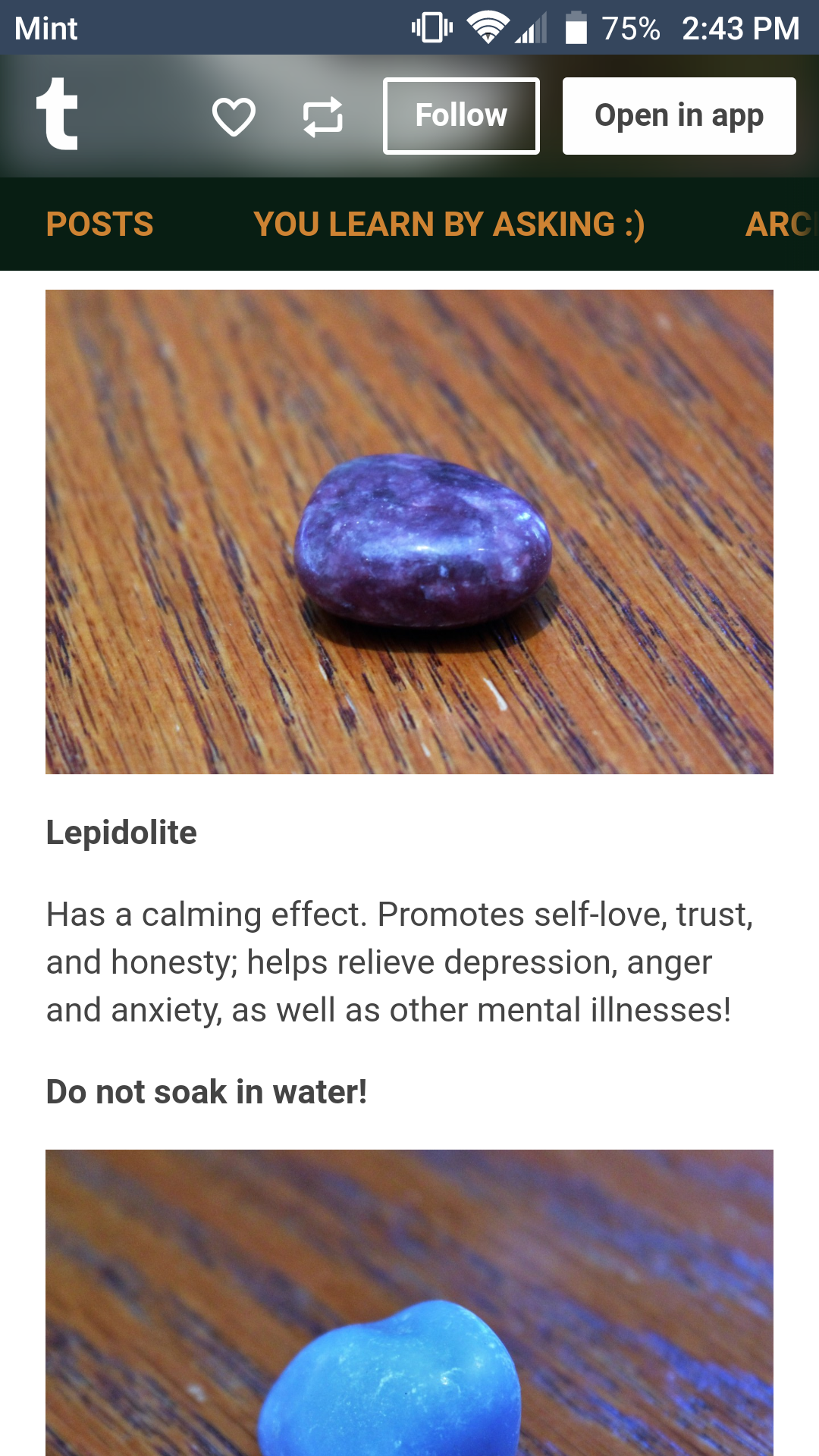Switch to the Posts tab
The image size is (819, 1456).
[x=99, y=224]
